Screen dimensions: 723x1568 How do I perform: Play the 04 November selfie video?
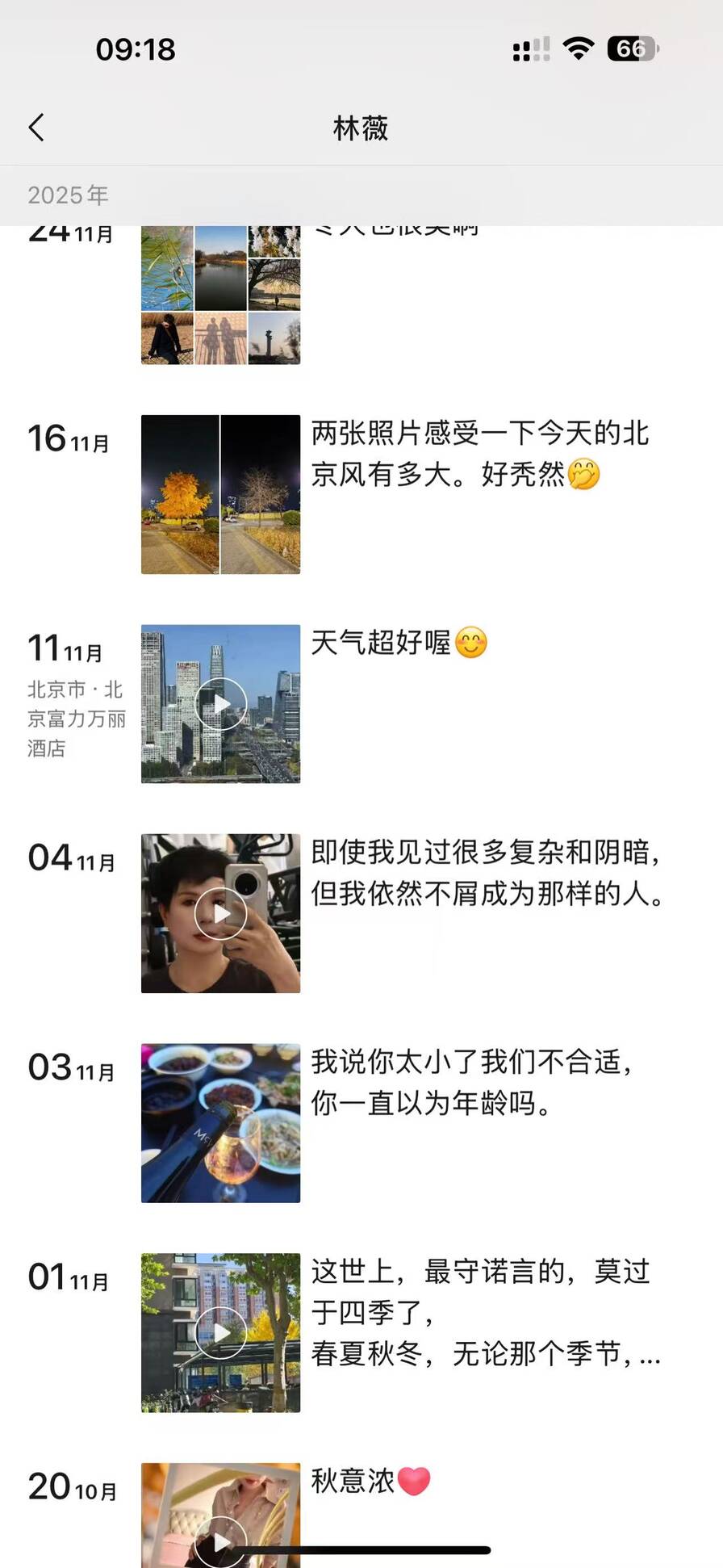220,913
